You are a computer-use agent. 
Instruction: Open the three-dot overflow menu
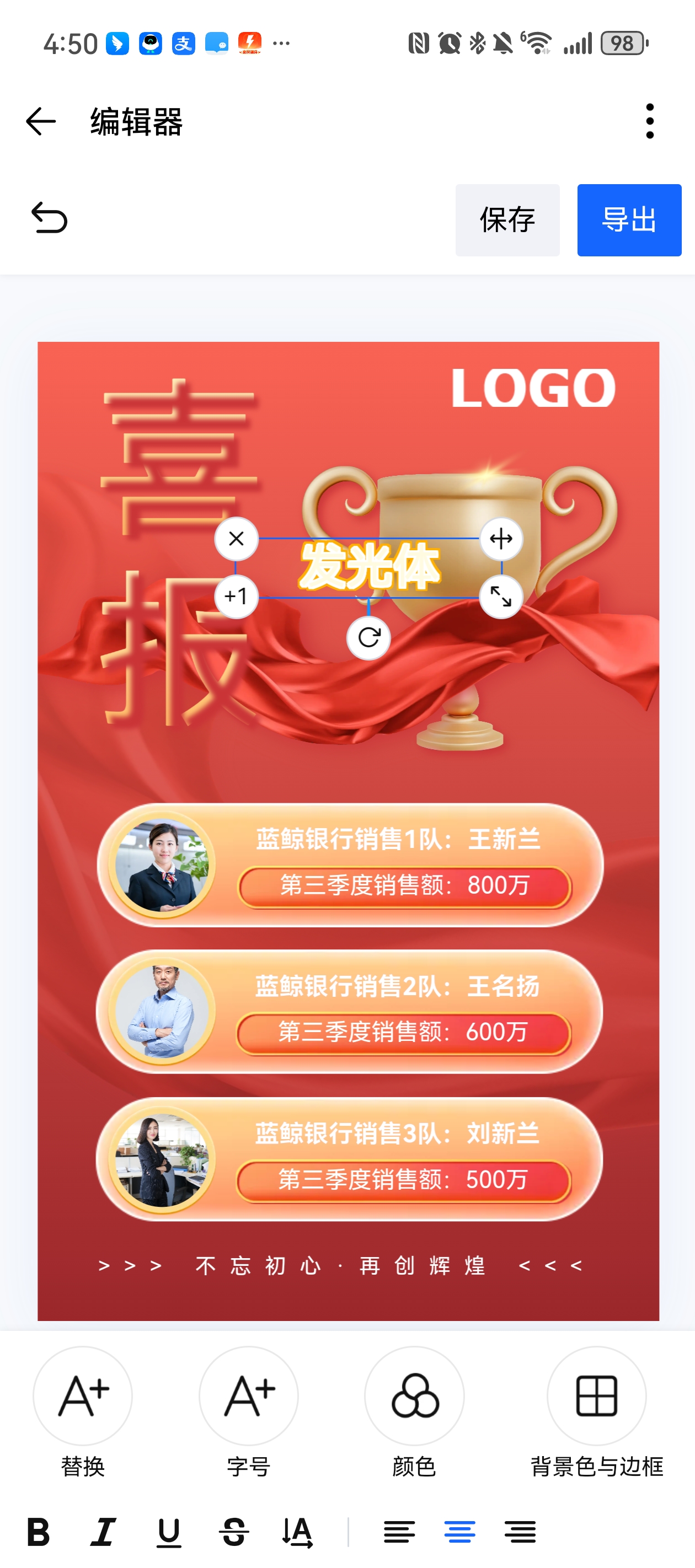click(x=649, y=121)
